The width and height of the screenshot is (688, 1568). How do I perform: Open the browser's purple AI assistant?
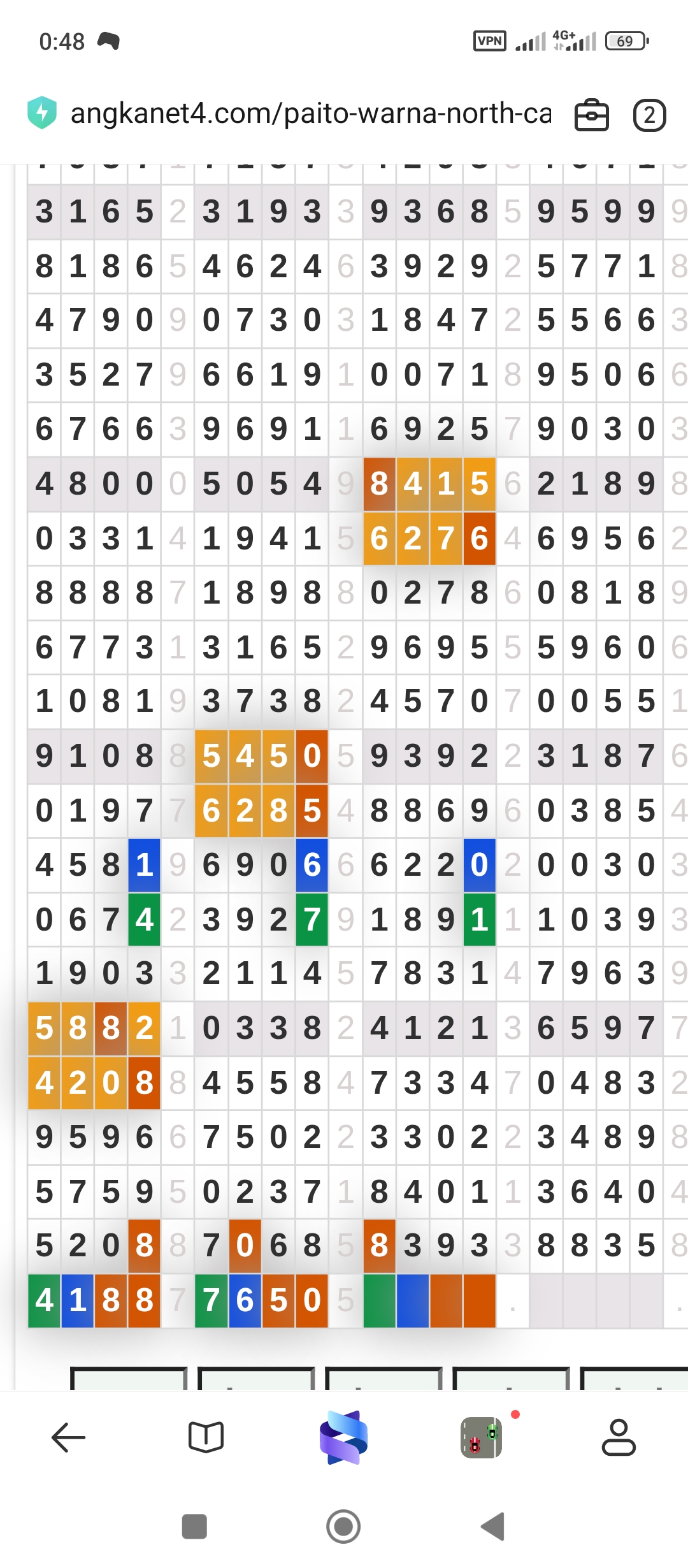tap(343, 1437)
